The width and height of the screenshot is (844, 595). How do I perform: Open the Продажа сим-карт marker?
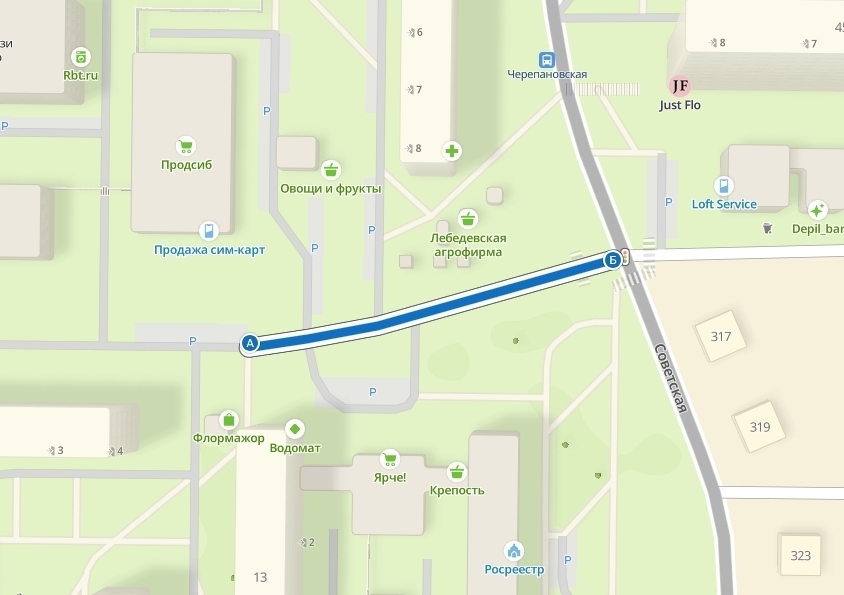tap(208, 231)
